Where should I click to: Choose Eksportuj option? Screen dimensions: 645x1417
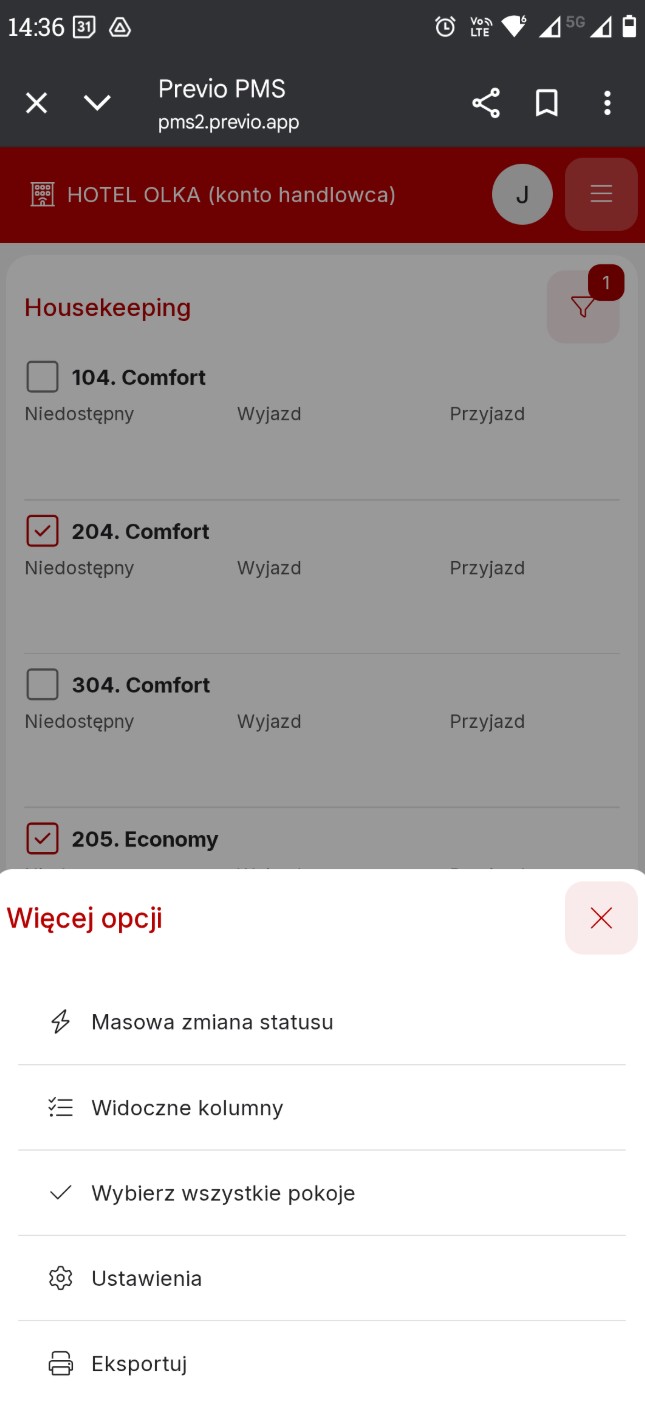click(x=322, y=1363)
